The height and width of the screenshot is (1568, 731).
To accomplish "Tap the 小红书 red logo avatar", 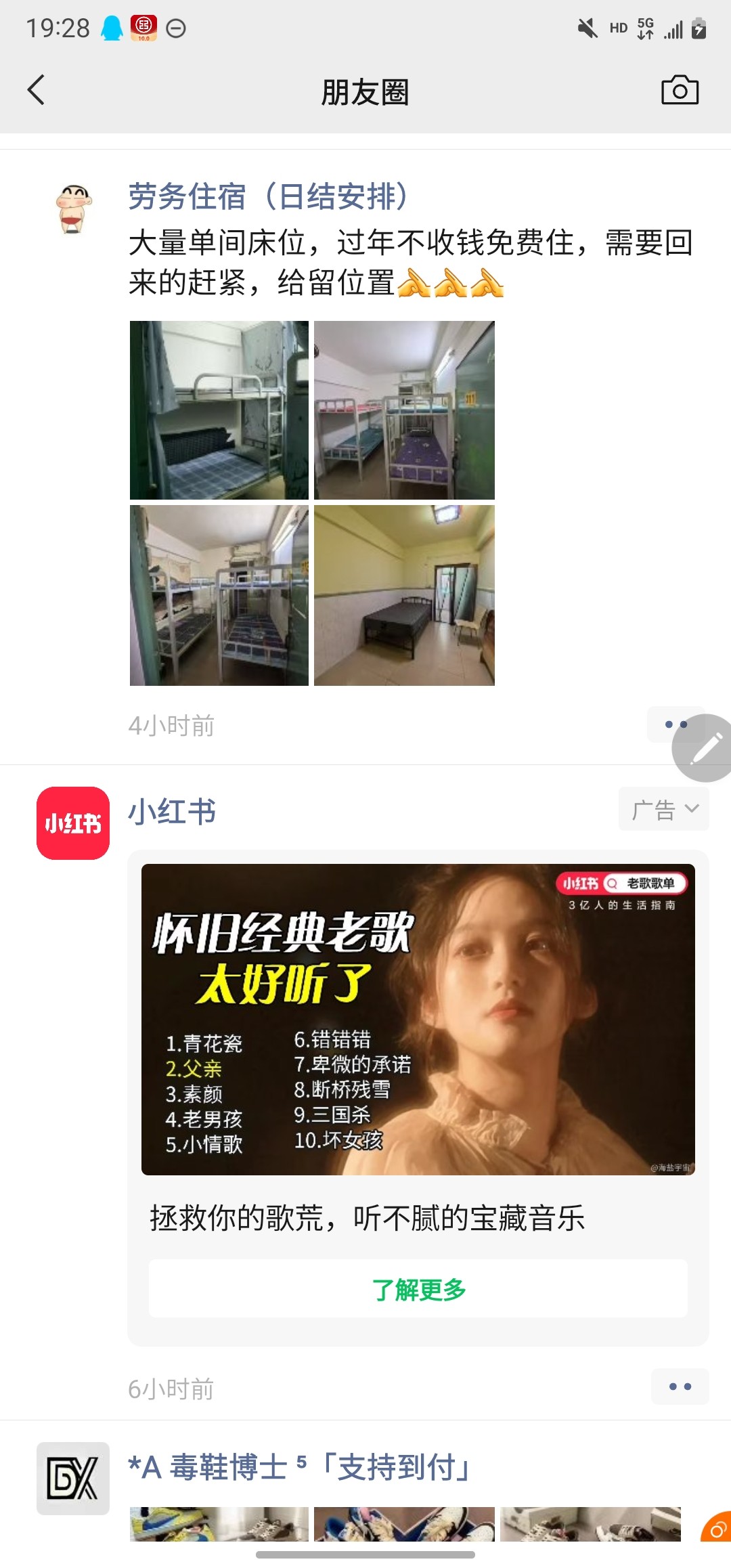I will (73, 823).
